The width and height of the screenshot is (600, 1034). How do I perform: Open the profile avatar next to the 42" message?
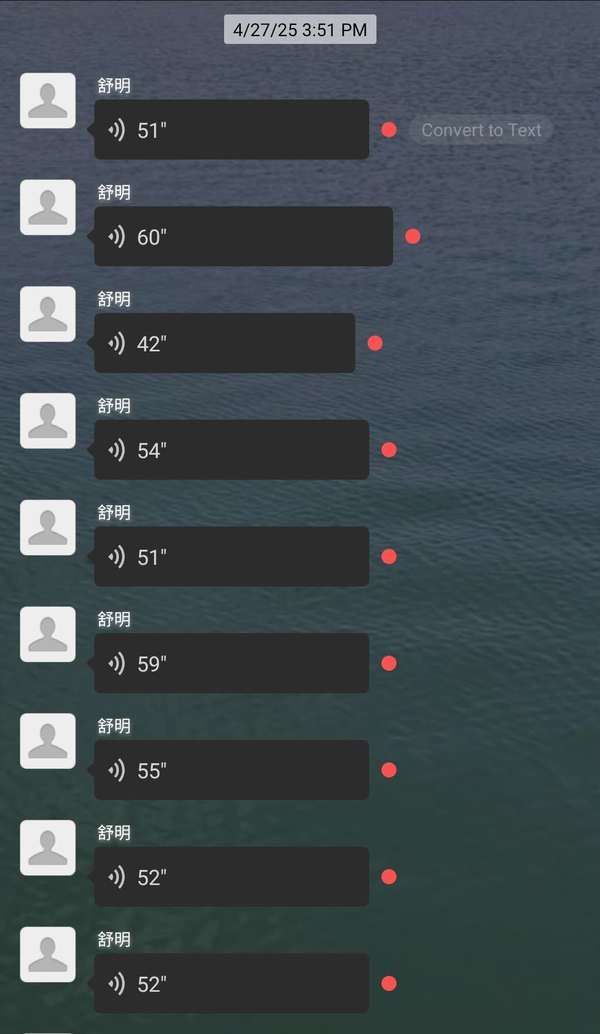48,314
